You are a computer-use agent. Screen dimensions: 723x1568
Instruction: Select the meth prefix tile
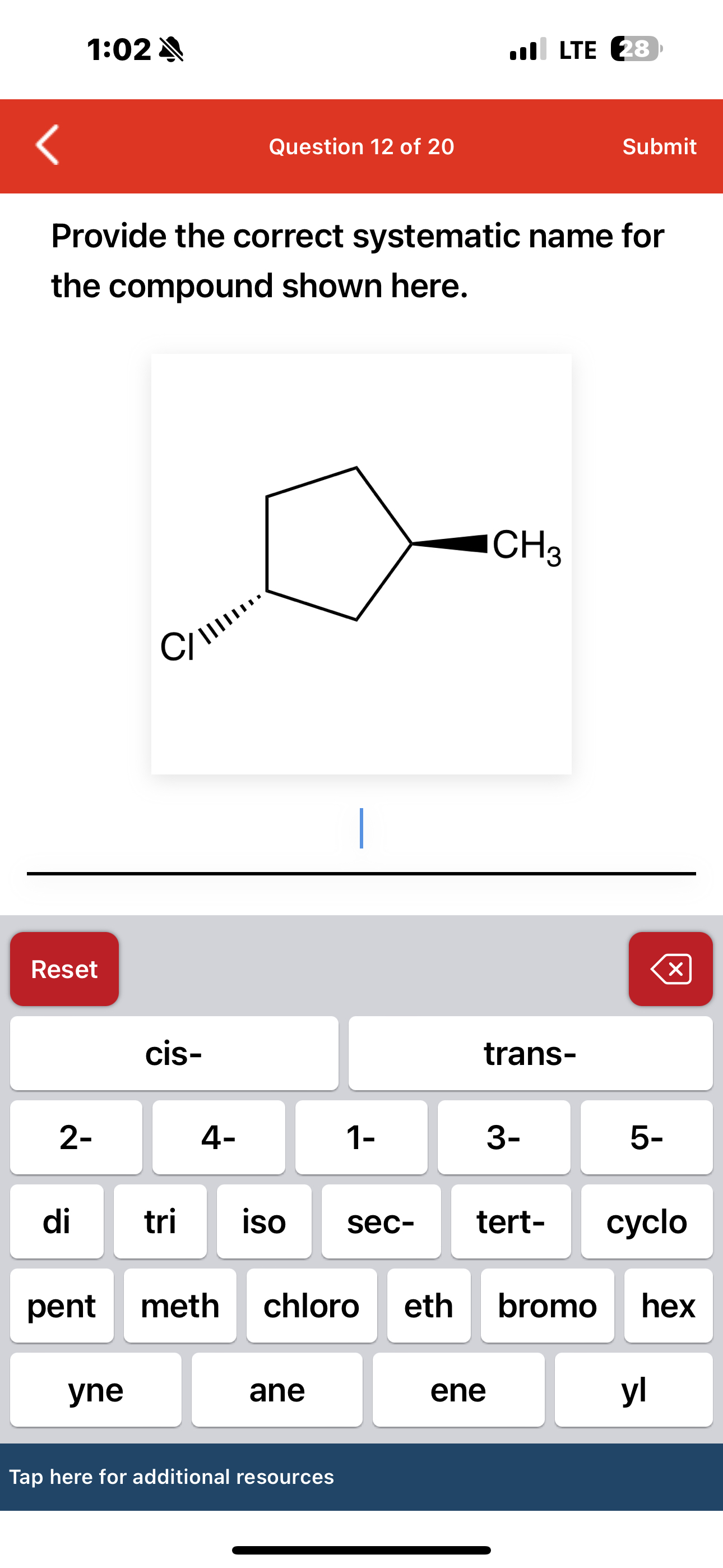[x=179, y=1306]
